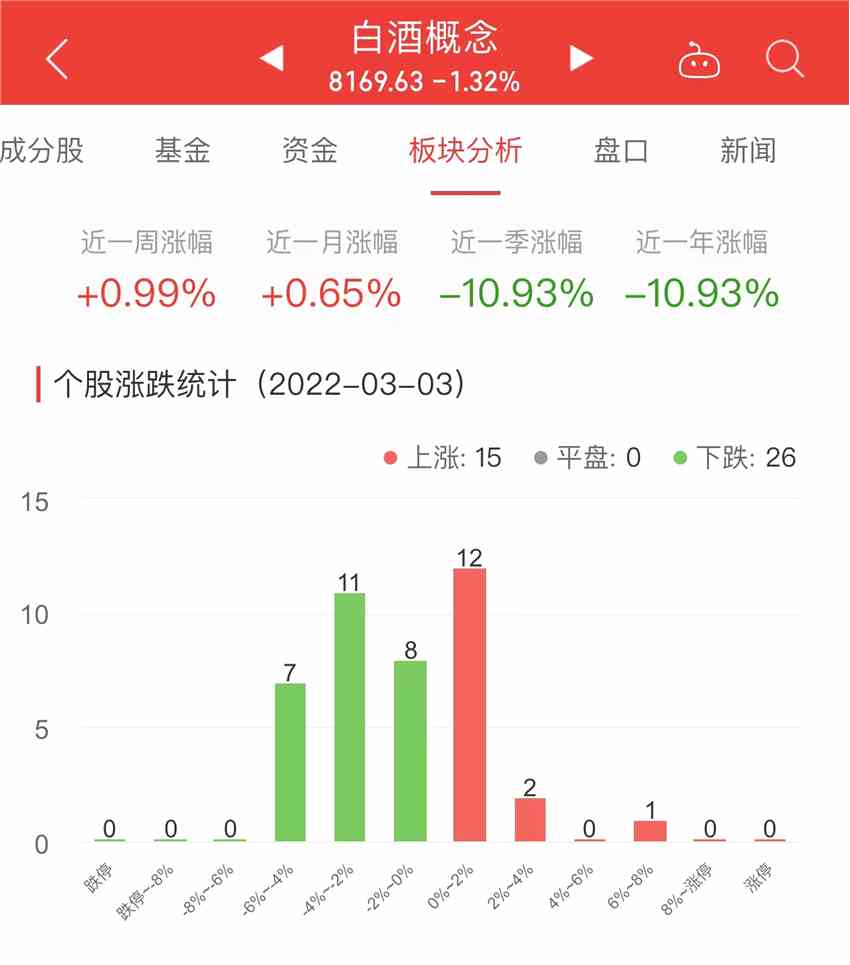Open the robot assistant icon

point(699,60)
